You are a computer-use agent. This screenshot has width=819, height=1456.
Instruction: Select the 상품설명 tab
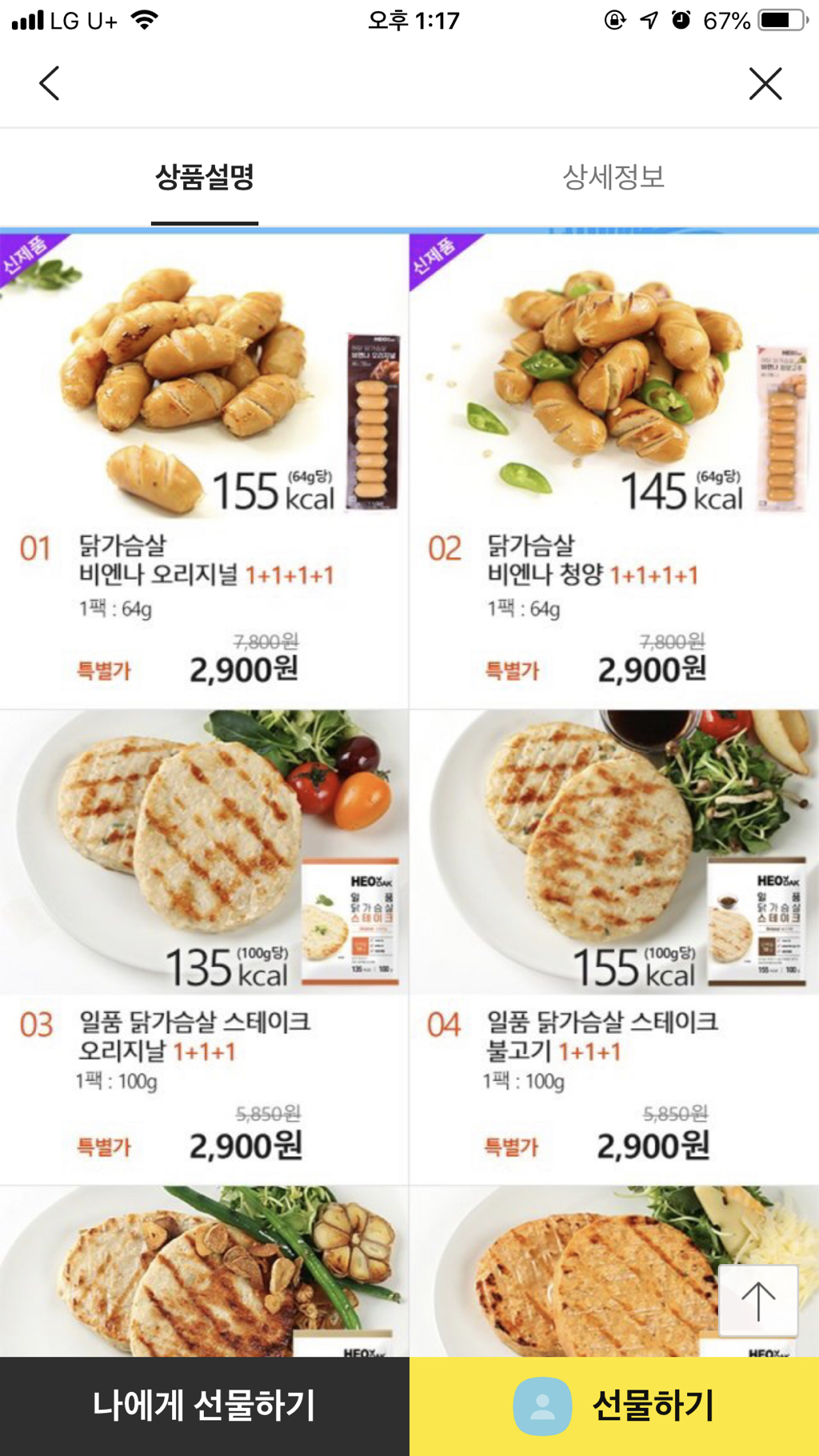(205, 177)
